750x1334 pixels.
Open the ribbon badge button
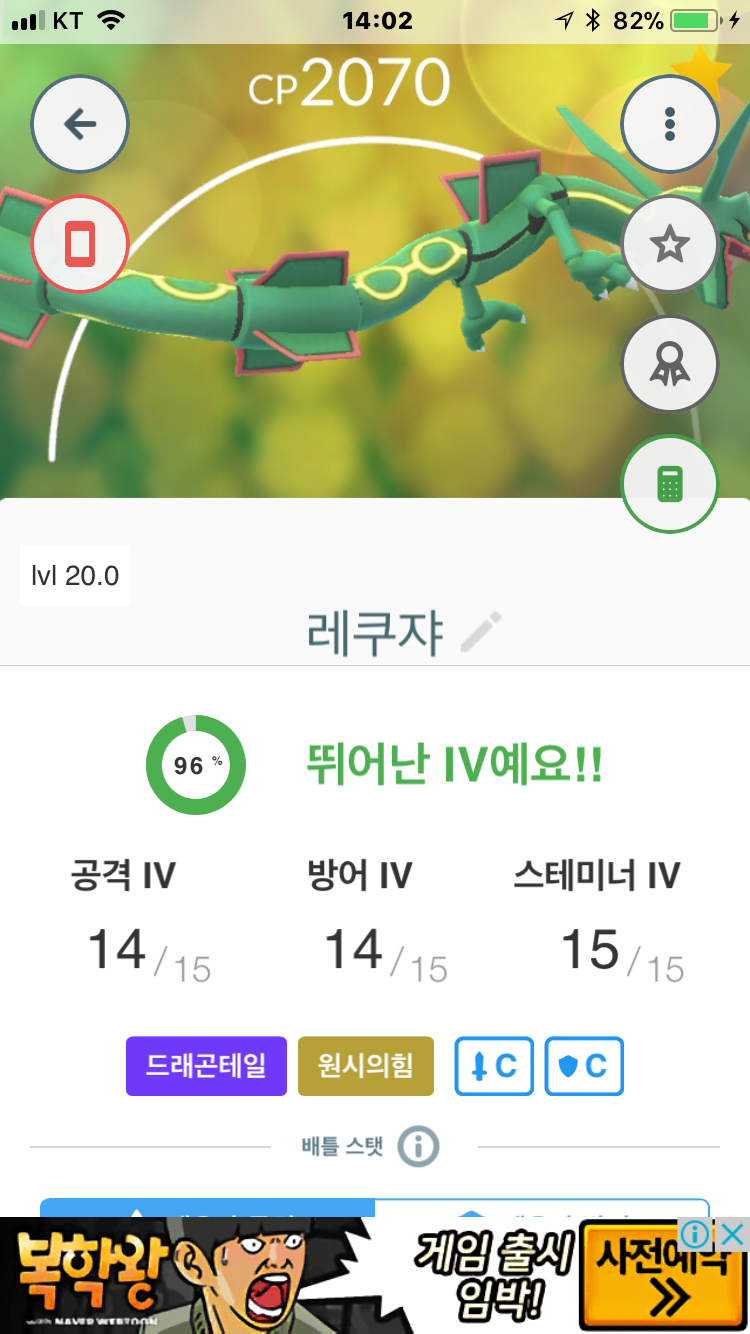[670, 364]
